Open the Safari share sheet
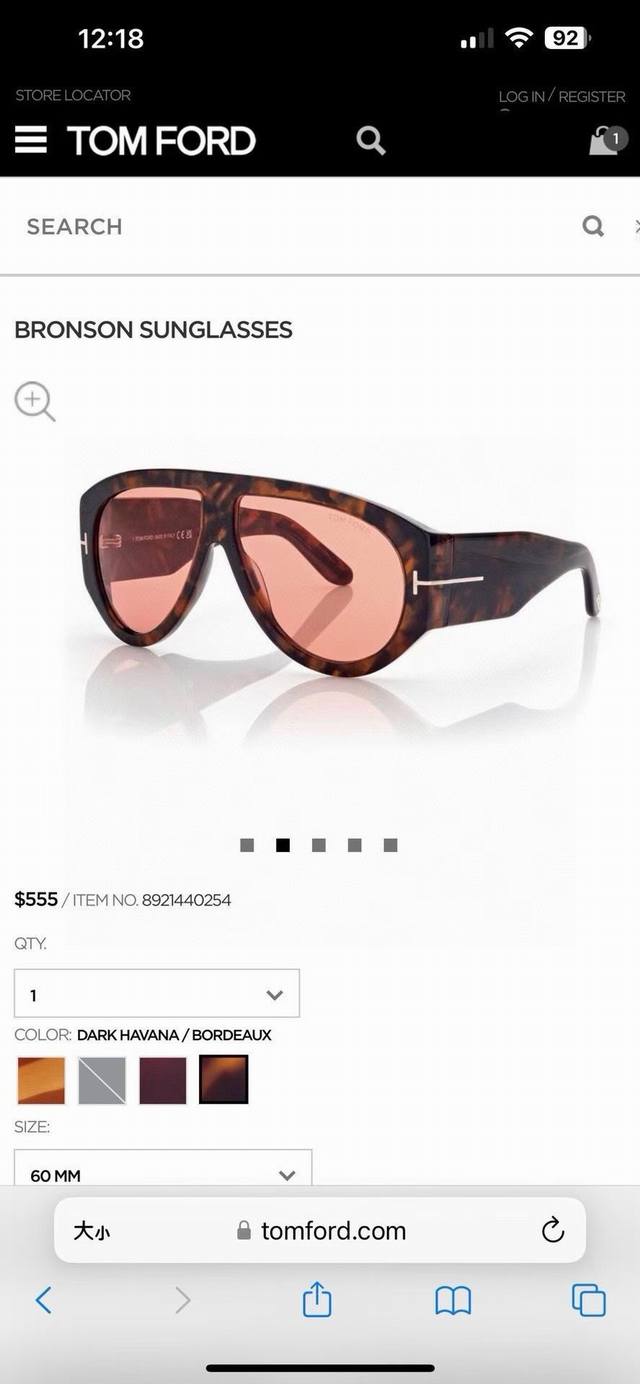Image resolution: width=640 pixels, height=1384 pixels. click(317, 1300)
